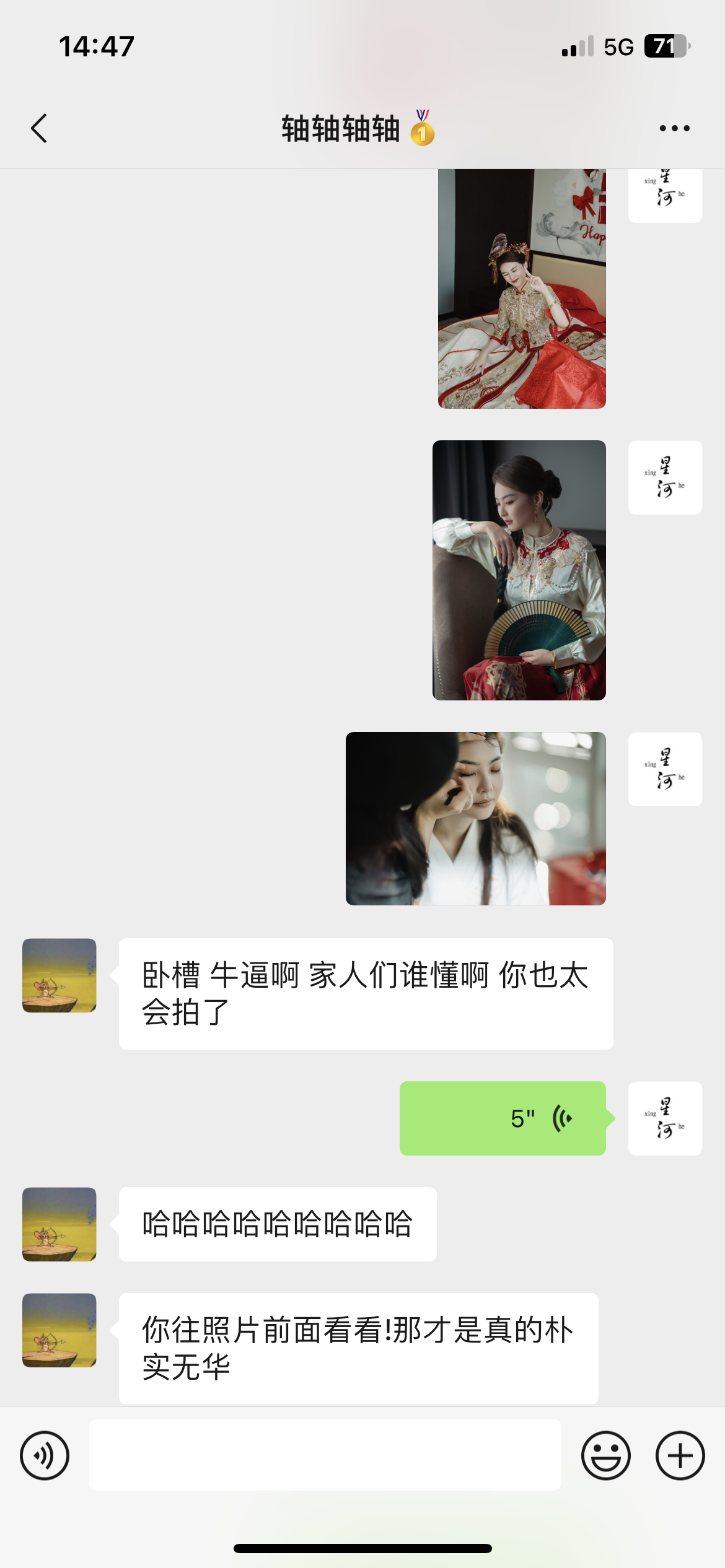
Task: Open the photo of the bride in red bedding
Action: (522, 289)
